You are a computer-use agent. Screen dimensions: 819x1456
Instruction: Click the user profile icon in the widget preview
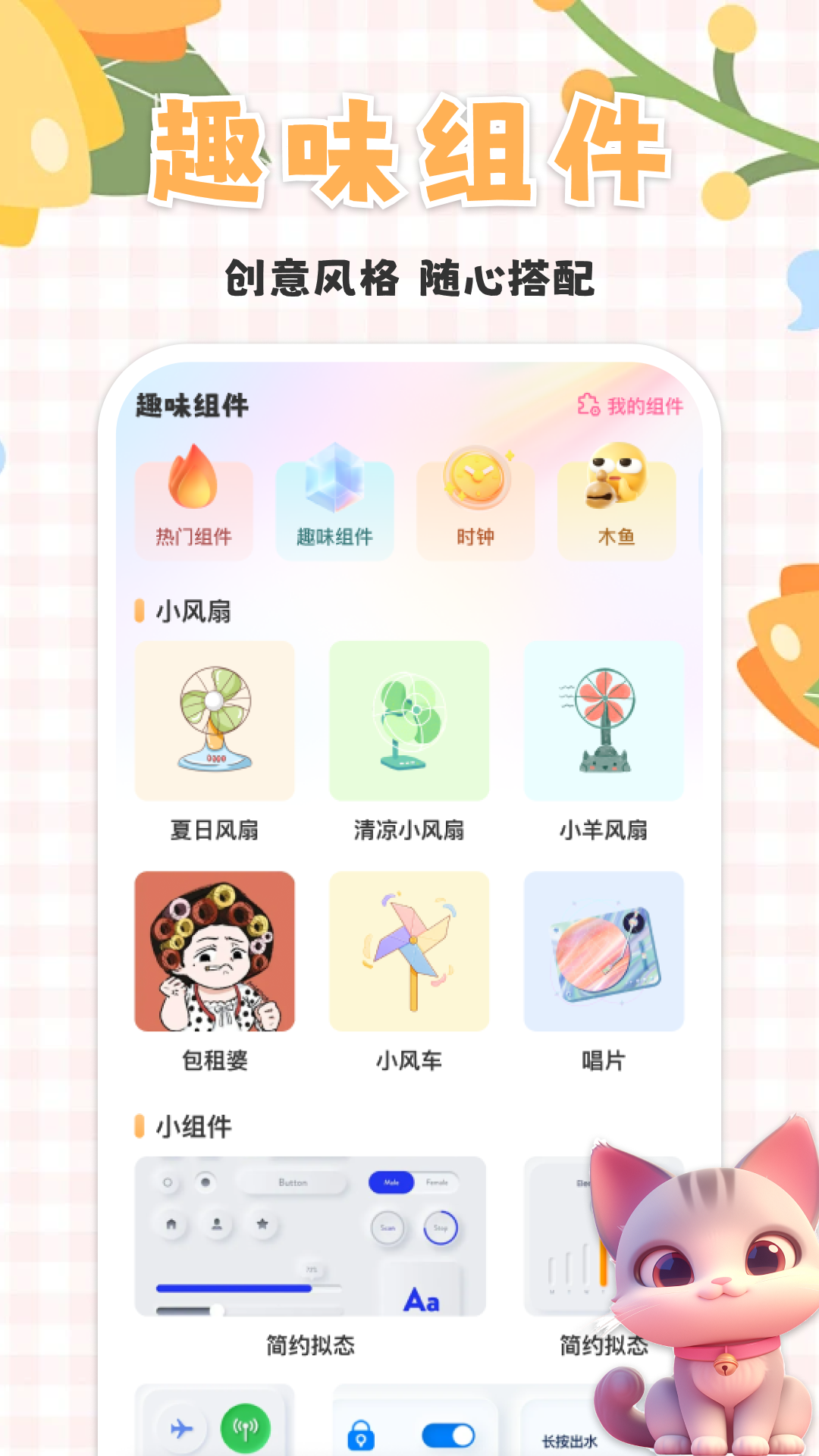click(217, 1225)
